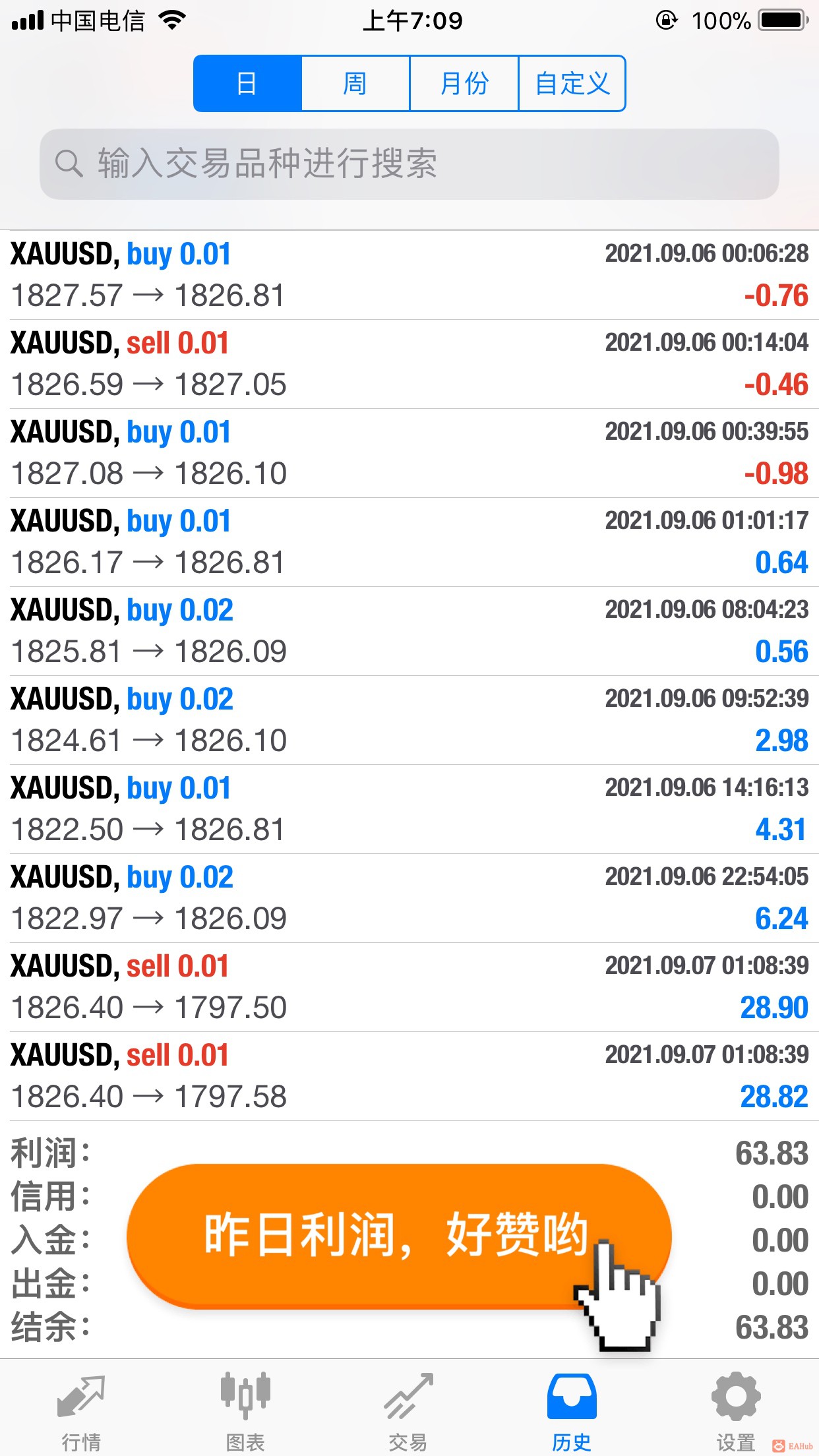
Task: Open the trade with 4.31 profit
Action: [409, 809]
